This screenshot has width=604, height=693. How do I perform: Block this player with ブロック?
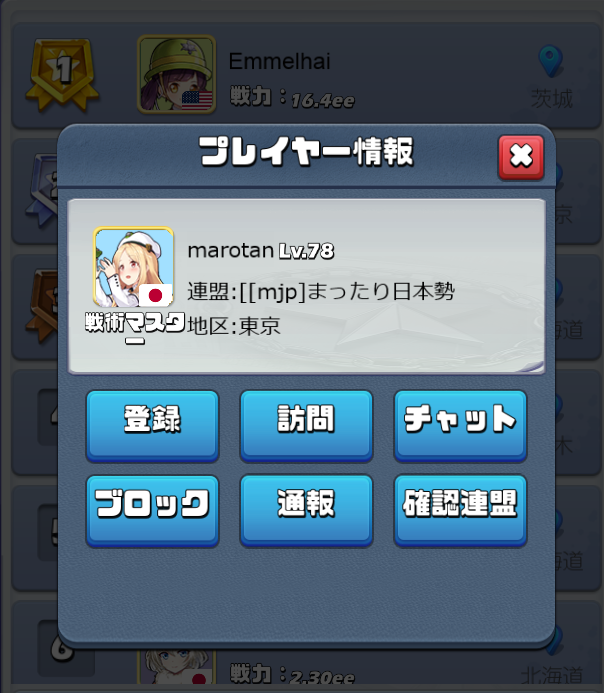coord(152,507)
